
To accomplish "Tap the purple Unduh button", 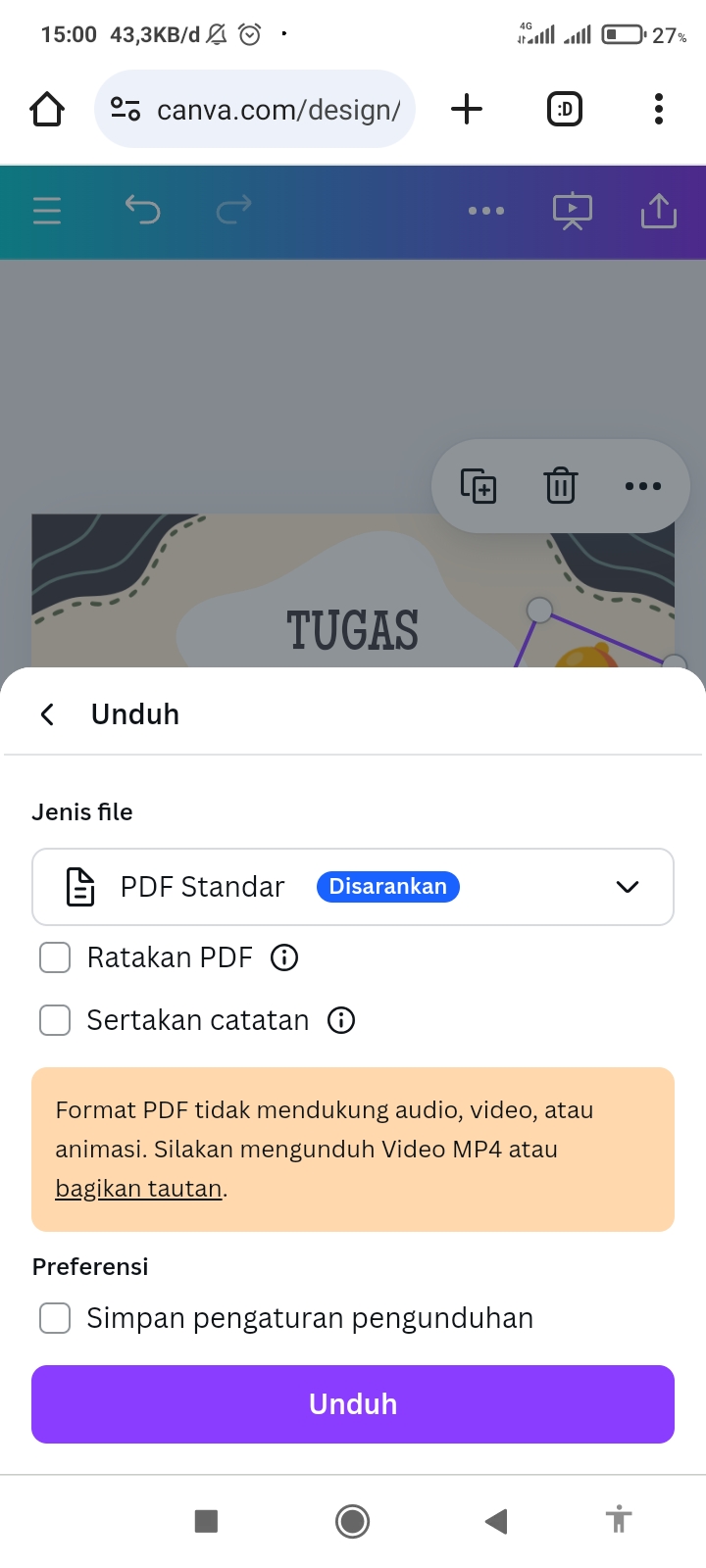I will pyautogui.click(x=353, y=1404).
